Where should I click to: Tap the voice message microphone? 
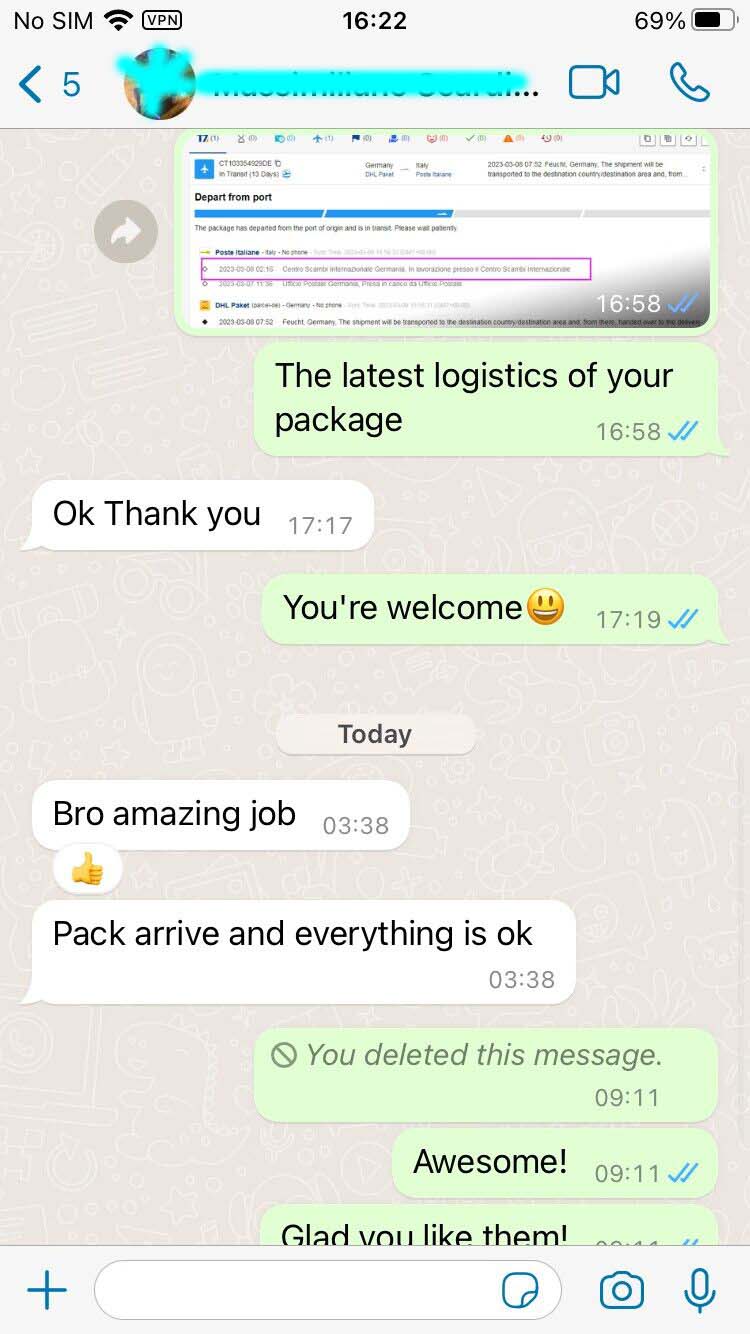[700, 1291]
